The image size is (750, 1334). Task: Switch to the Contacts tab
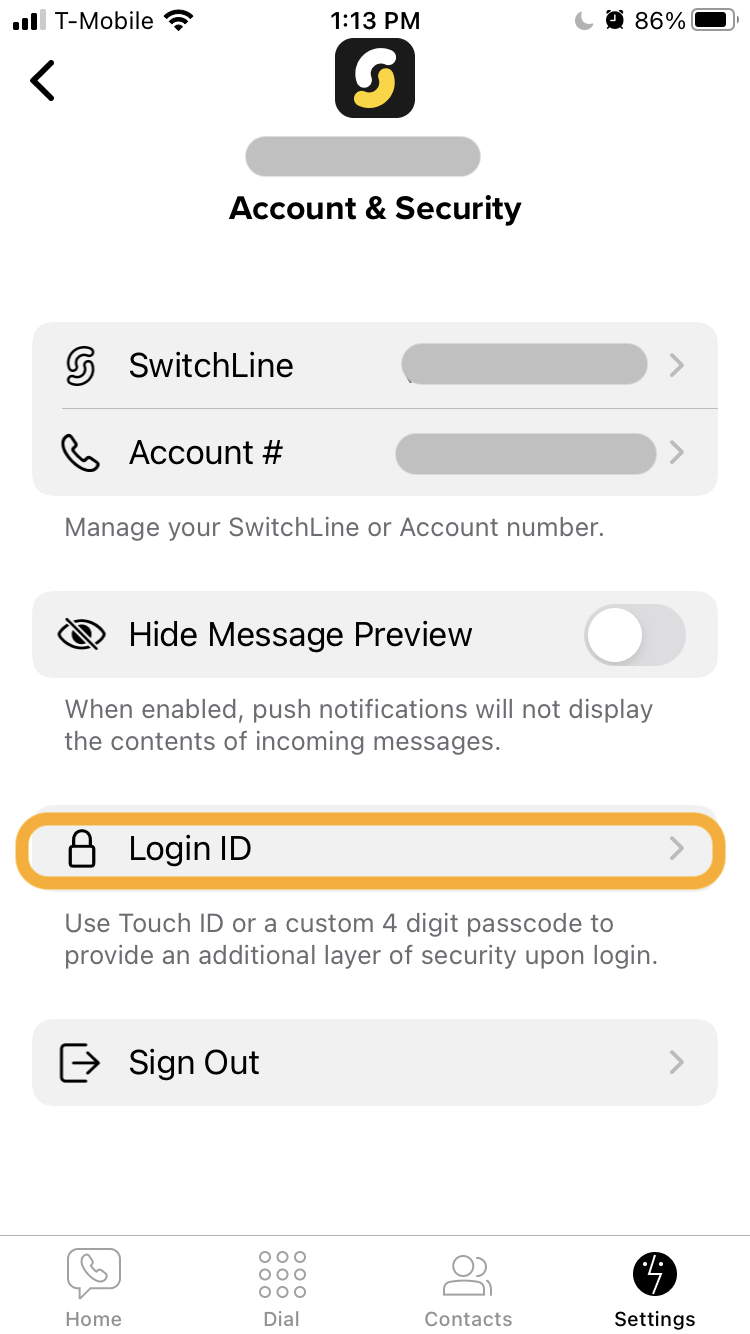click(468, 1288)
